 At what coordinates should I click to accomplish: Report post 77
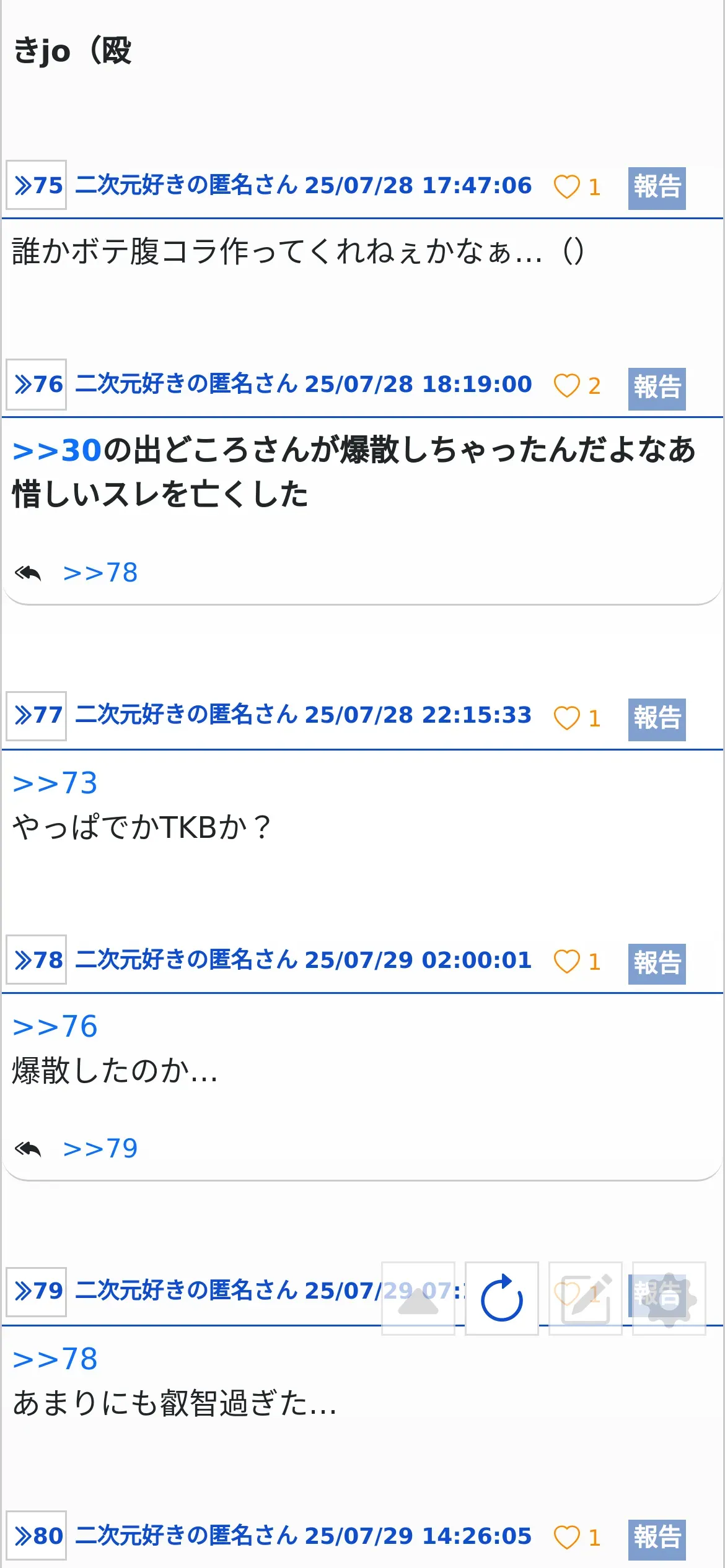coord(657,720)
